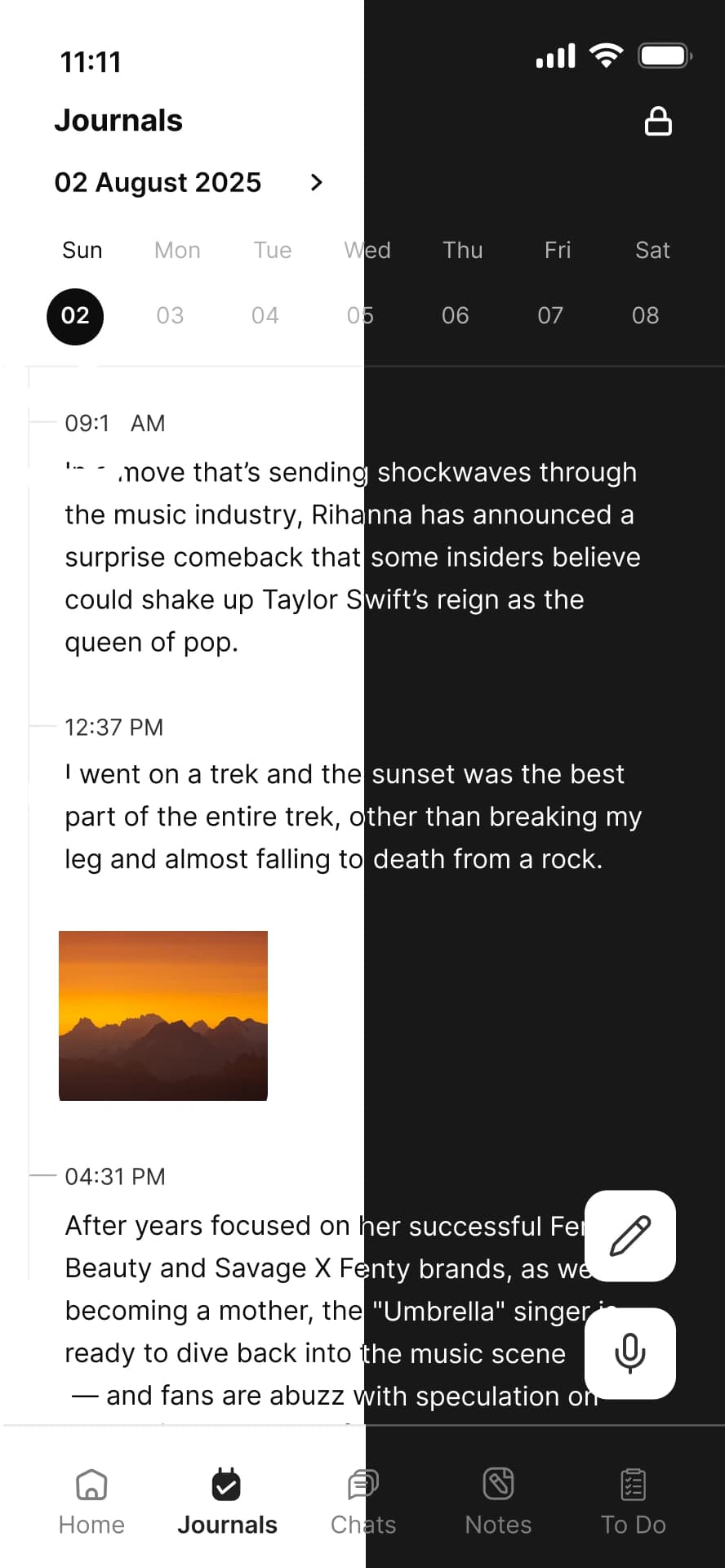Switch to the Chats tab
725x1568 pixels.
tap(363, 1501)
